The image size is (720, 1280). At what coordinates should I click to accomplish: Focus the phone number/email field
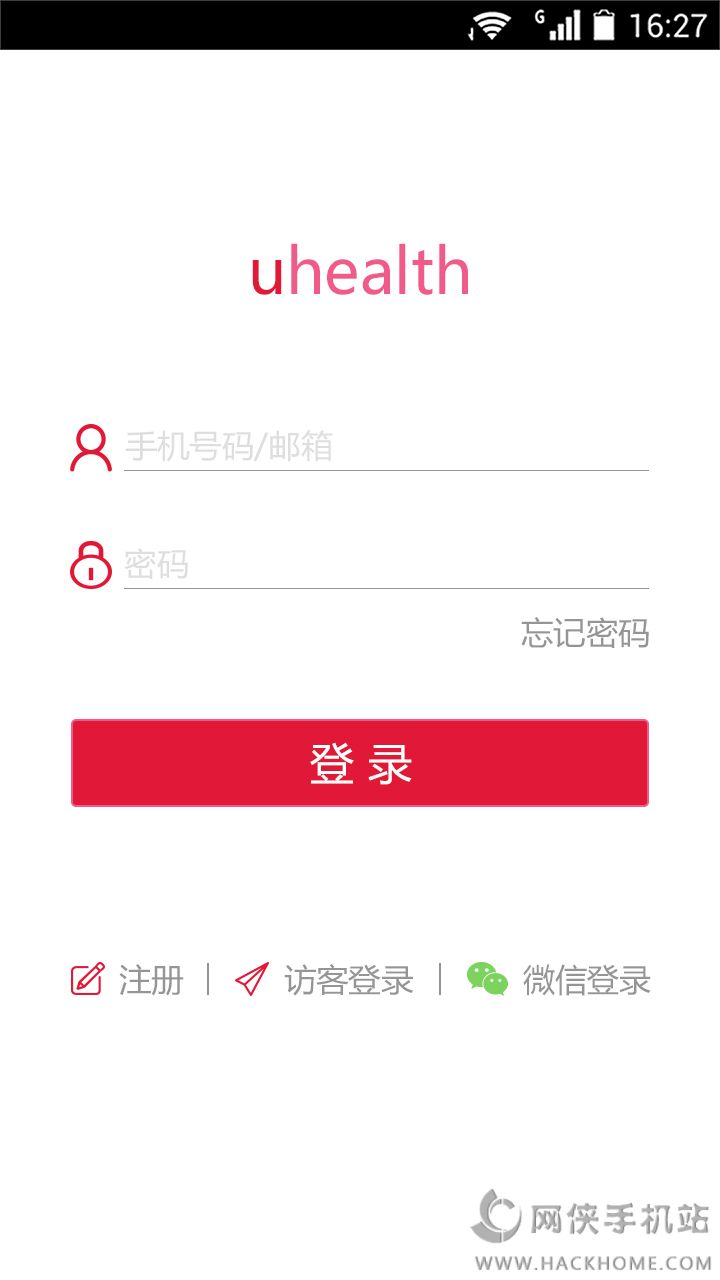[x=385, y=446]
